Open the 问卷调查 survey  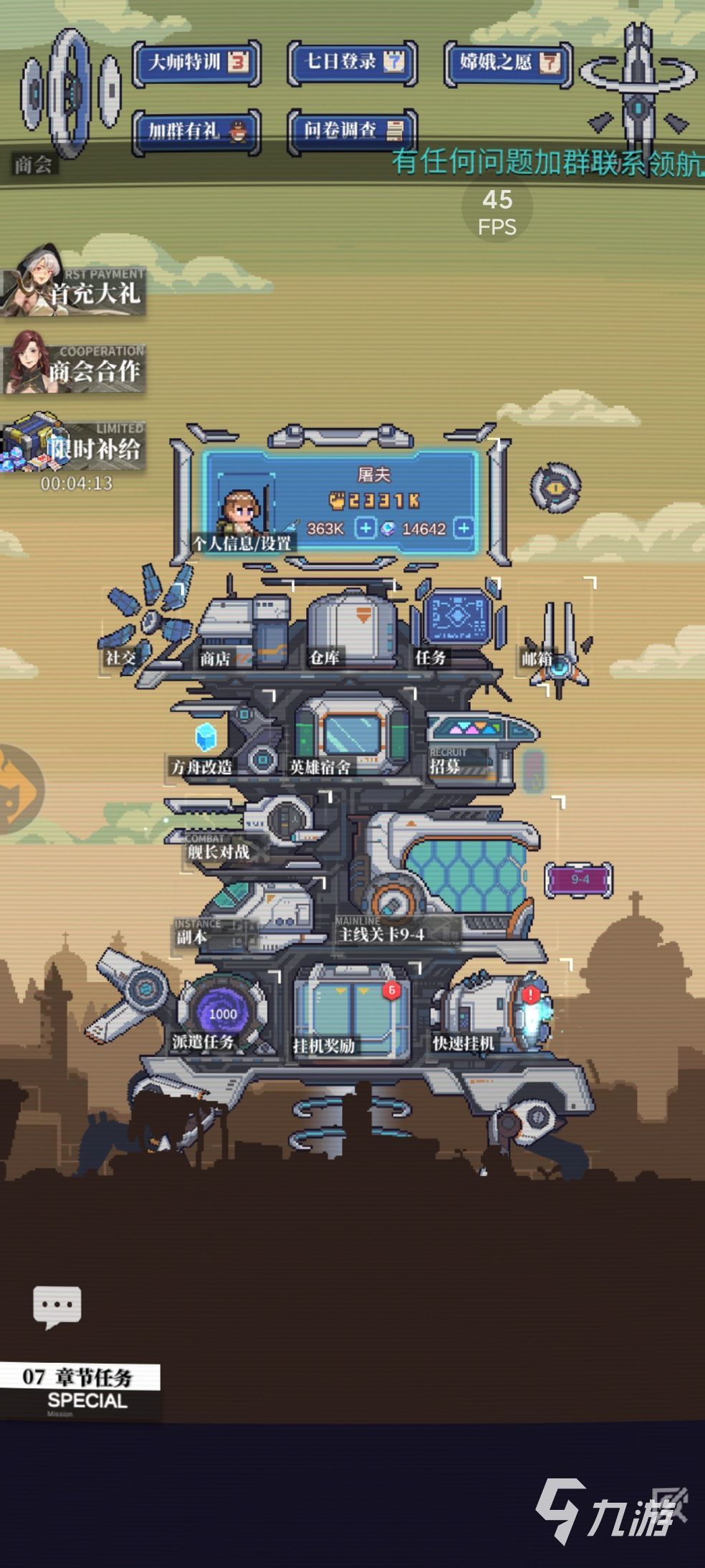[x=352, y=130]
